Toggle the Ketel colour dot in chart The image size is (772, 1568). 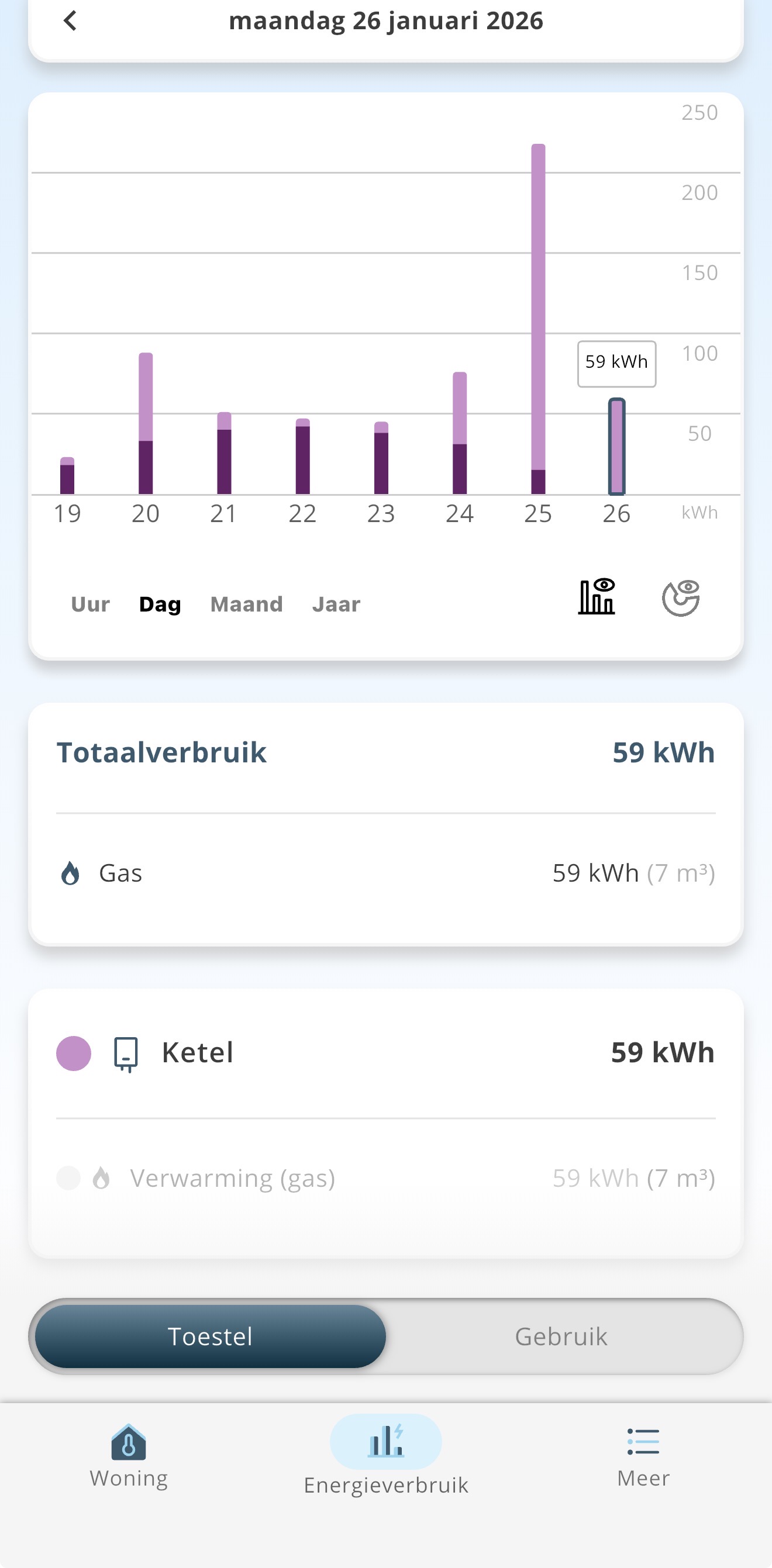[74, 1053]
